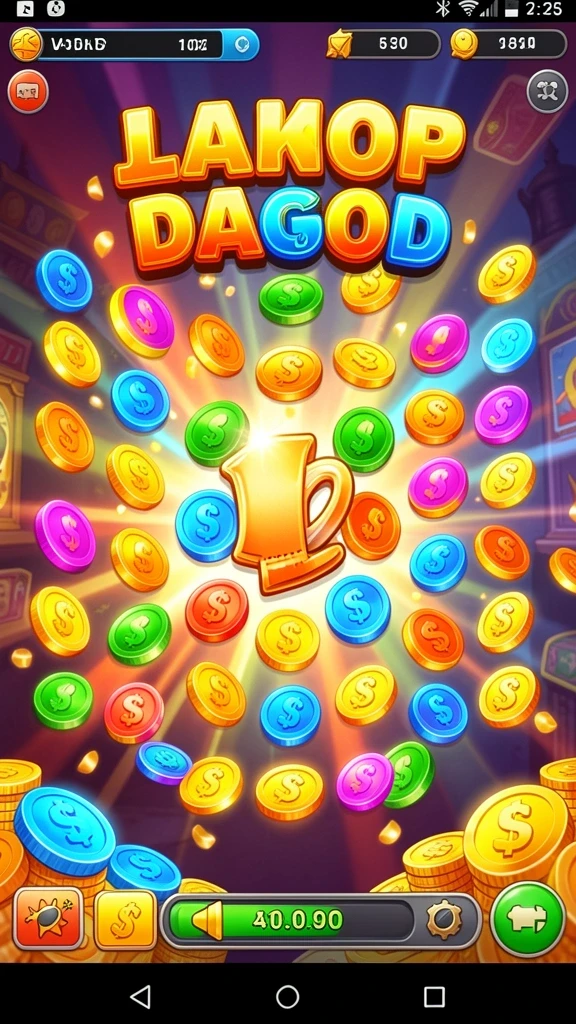This screenshot has height=1024, width=576.
Task: Use the red bomb booster button
Action: 48,918
